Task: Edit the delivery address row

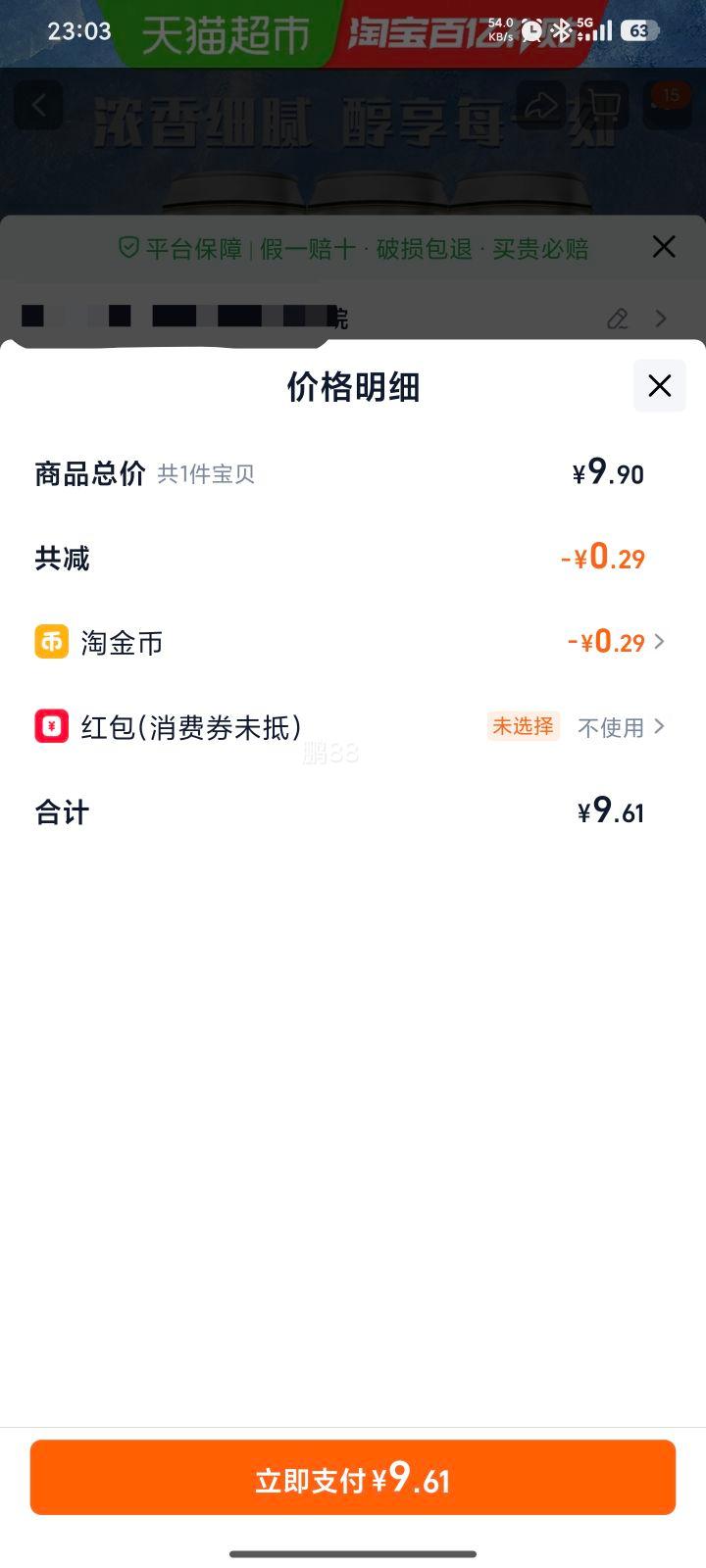Action: pyautogui.click(x=618, y=318)
